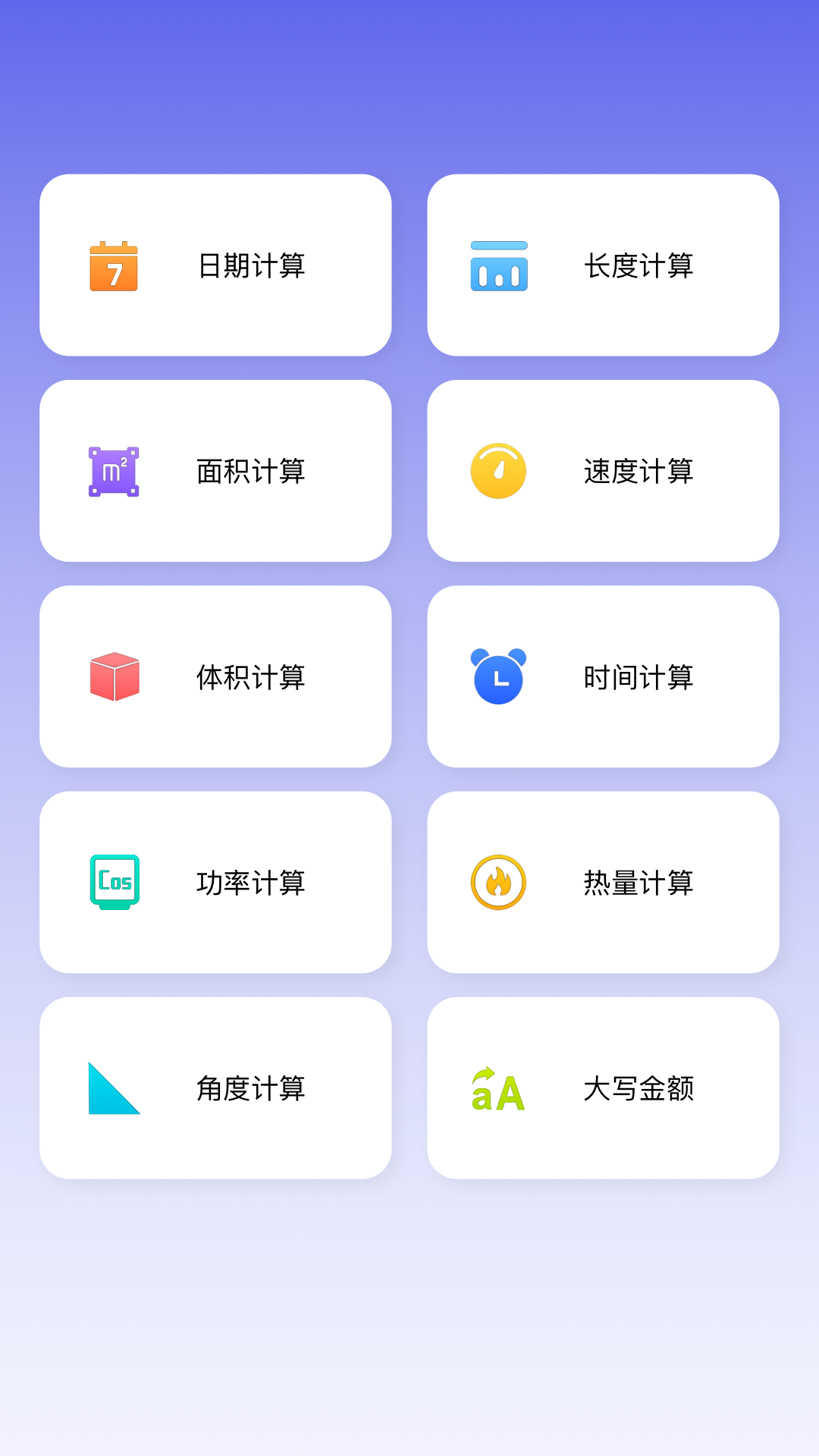Tap the yellow speedometer icon for 速度计算

[x=499, y=470]
